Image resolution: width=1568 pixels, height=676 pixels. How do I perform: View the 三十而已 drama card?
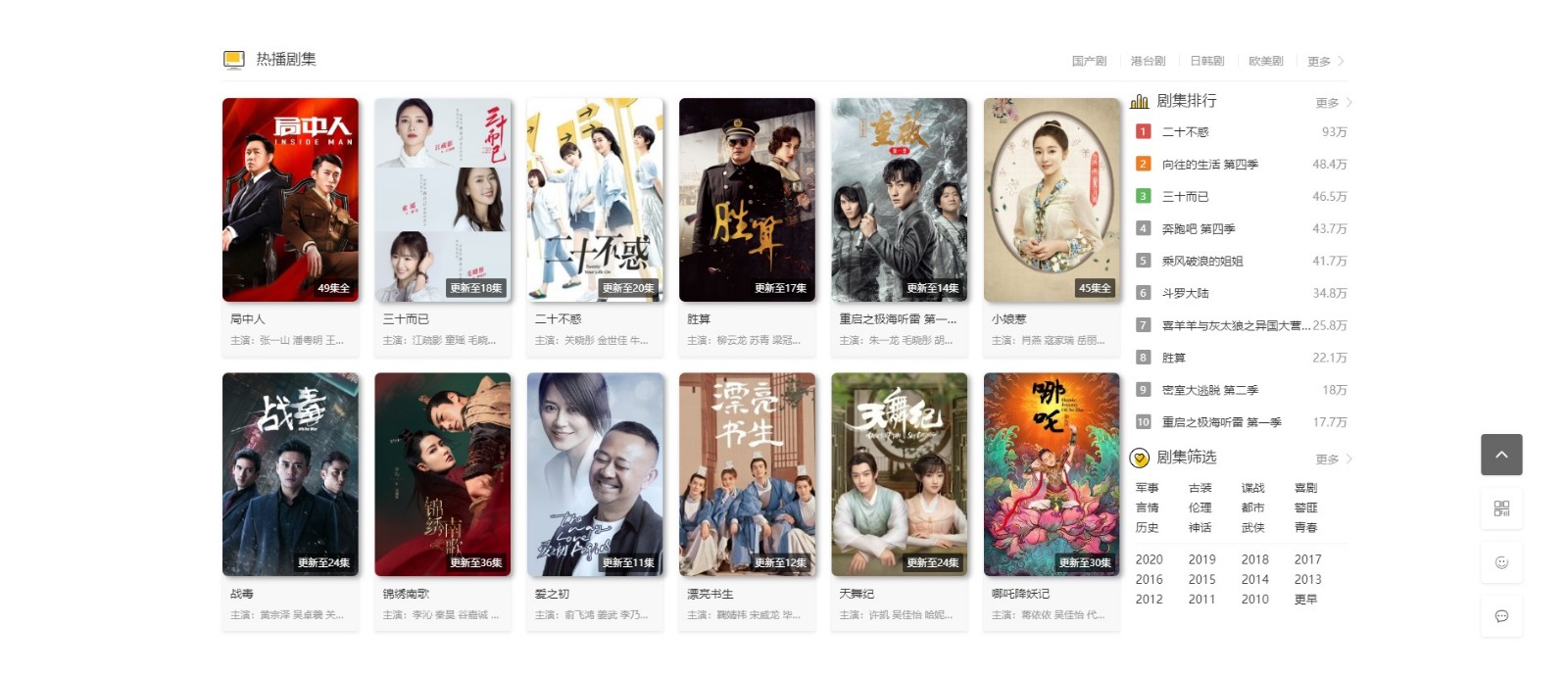[442, 200]
